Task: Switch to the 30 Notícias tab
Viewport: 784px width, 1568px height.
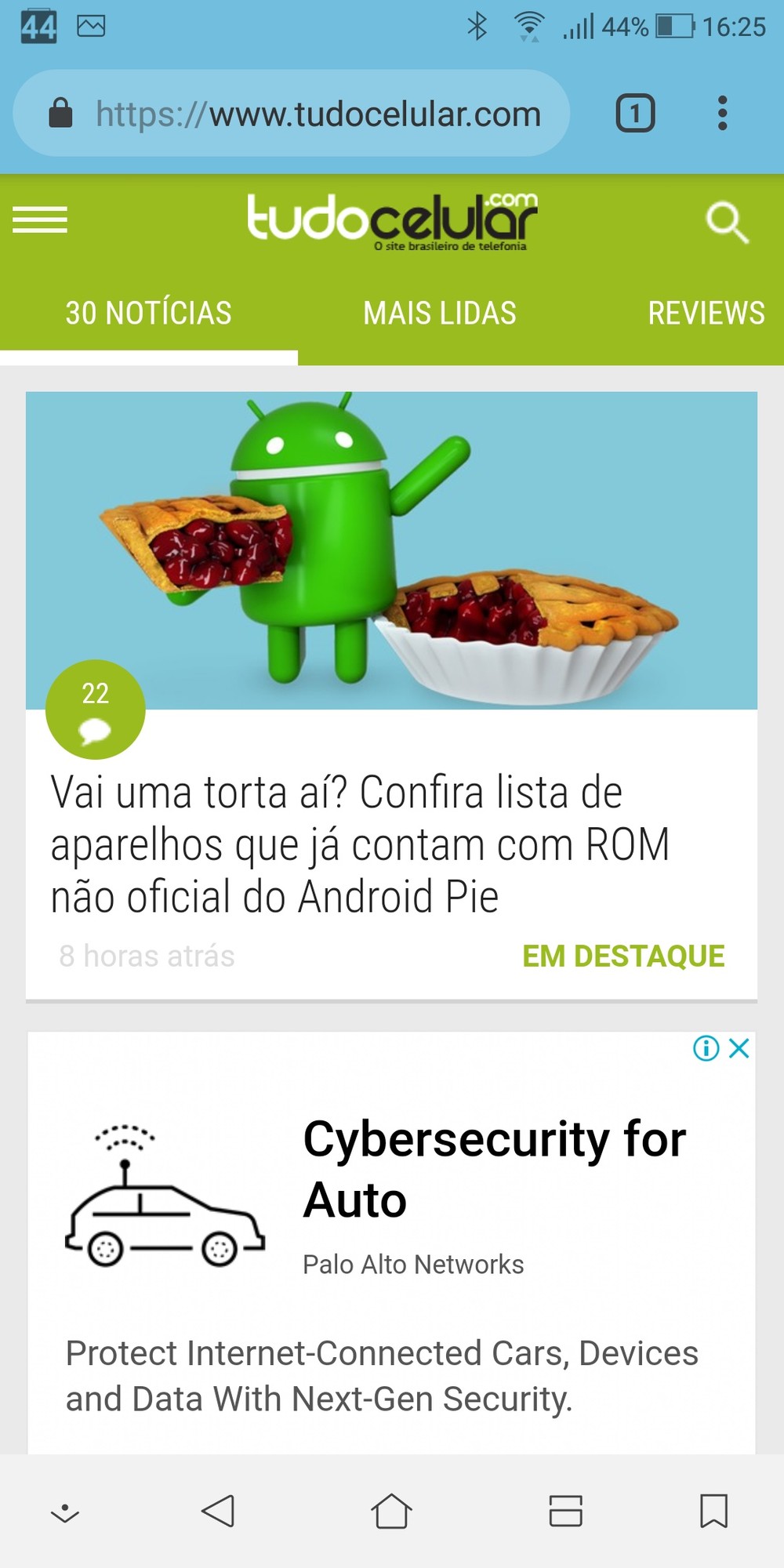Action: [148, 314]
